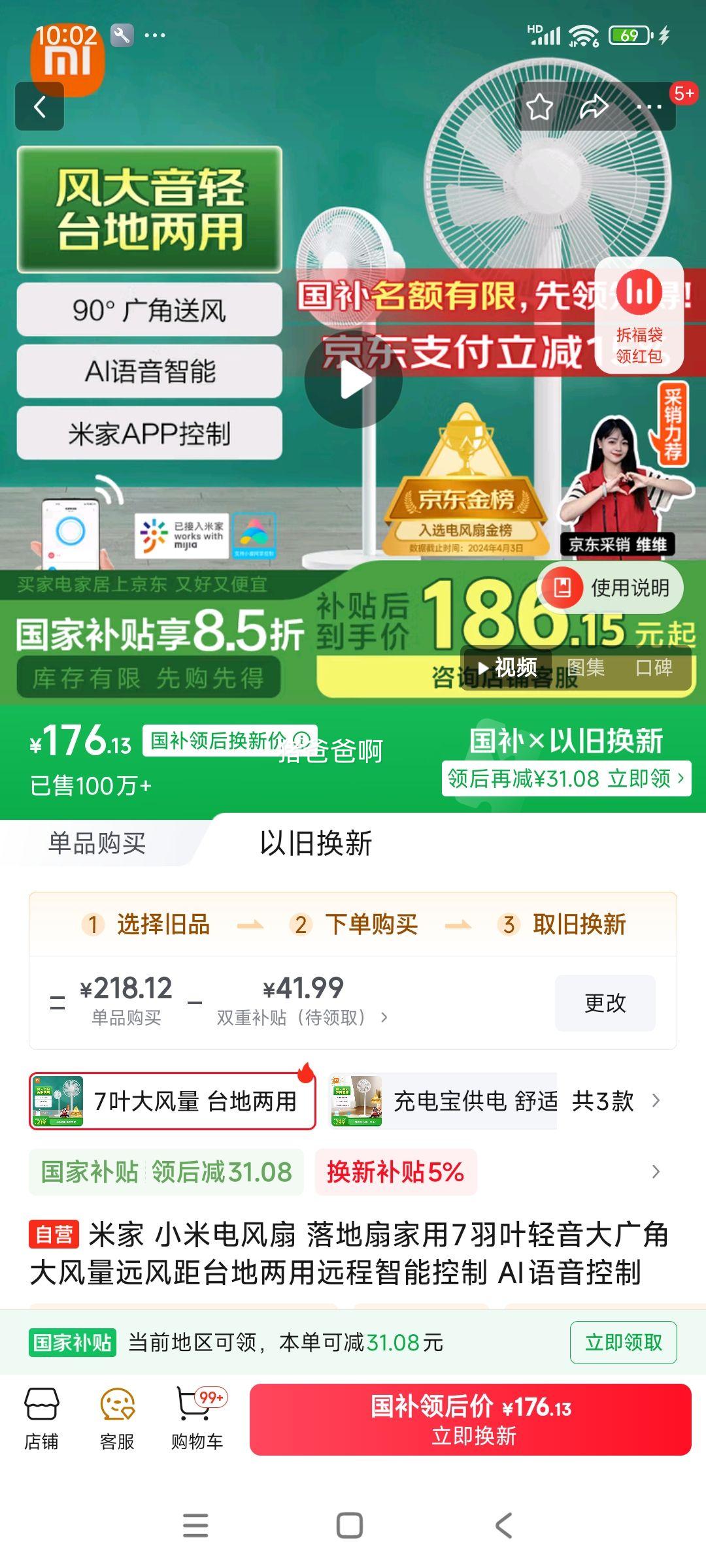Switch to 口碑 reviews tab
The height and width of the screenshot is (1568, 706).
click(654, 667)
